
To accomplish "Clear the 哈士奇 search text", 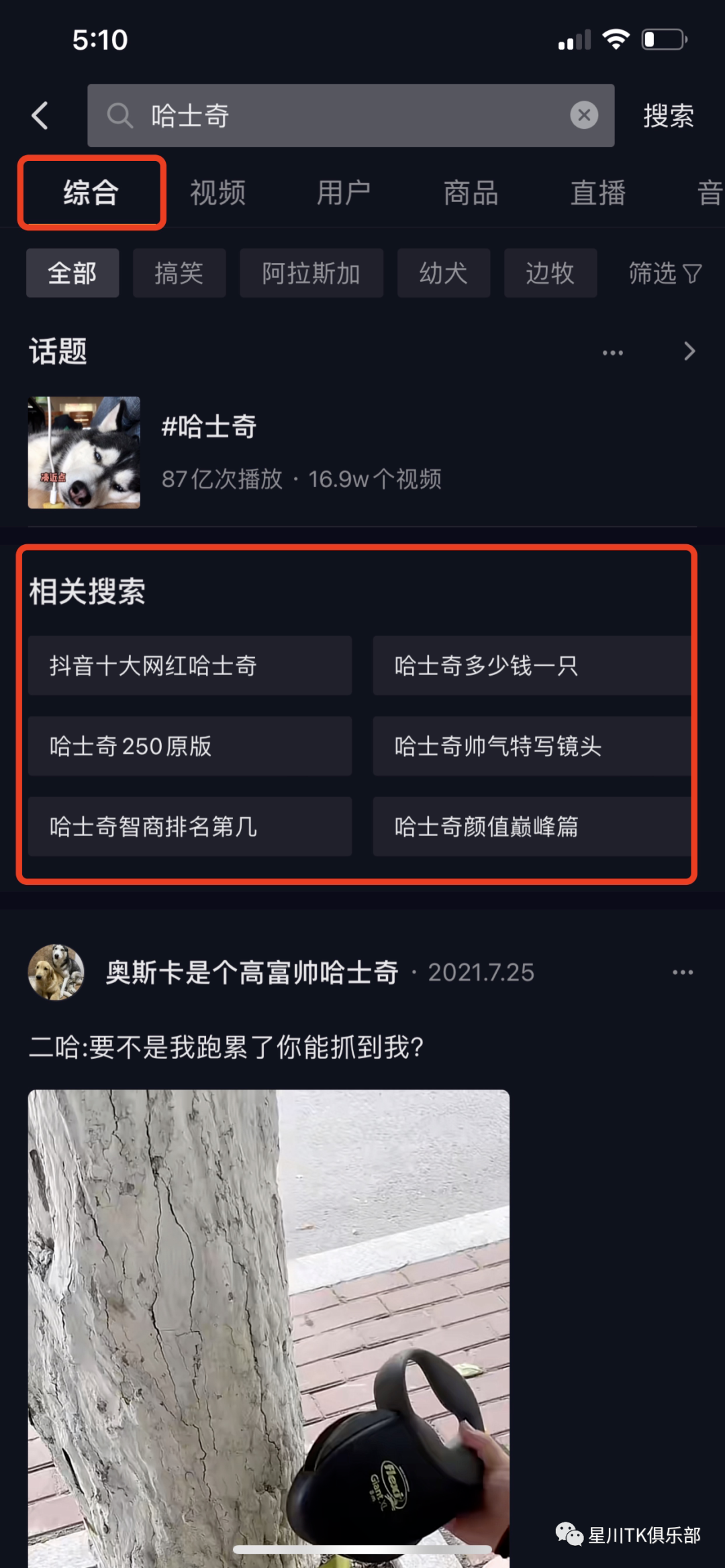I will point(584,115).
